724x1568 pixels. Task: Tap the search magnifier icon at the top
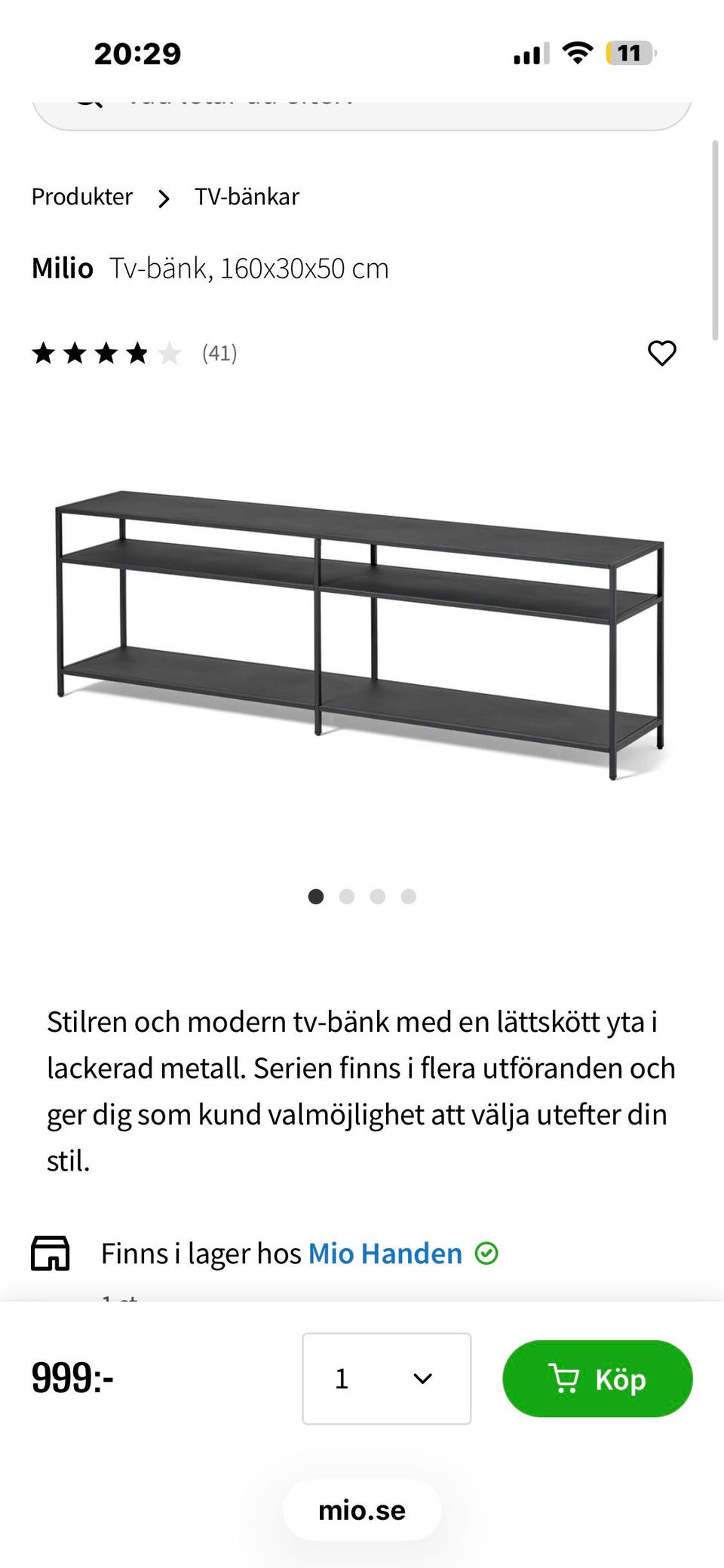click(87, 100)
